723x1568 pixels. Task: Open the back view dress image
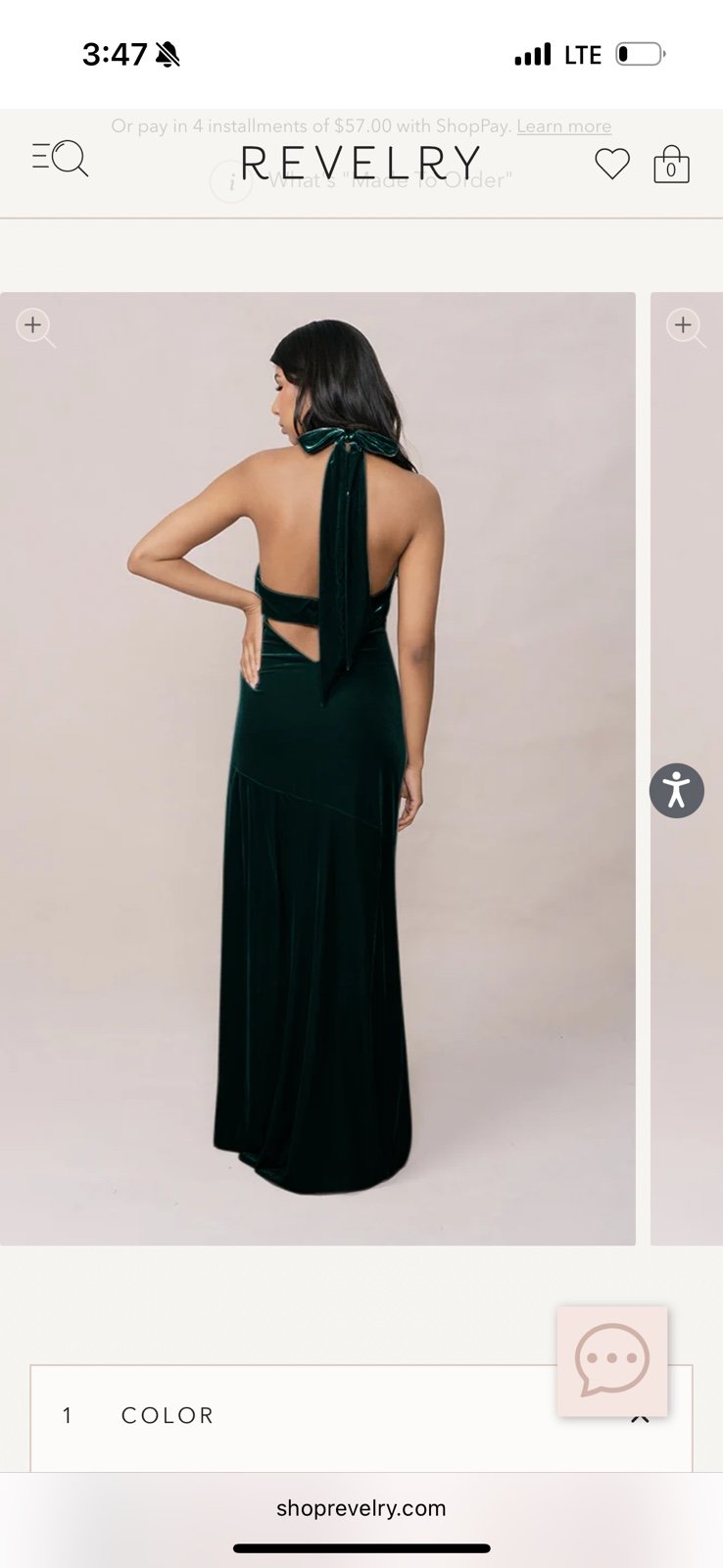pos(317,768)
